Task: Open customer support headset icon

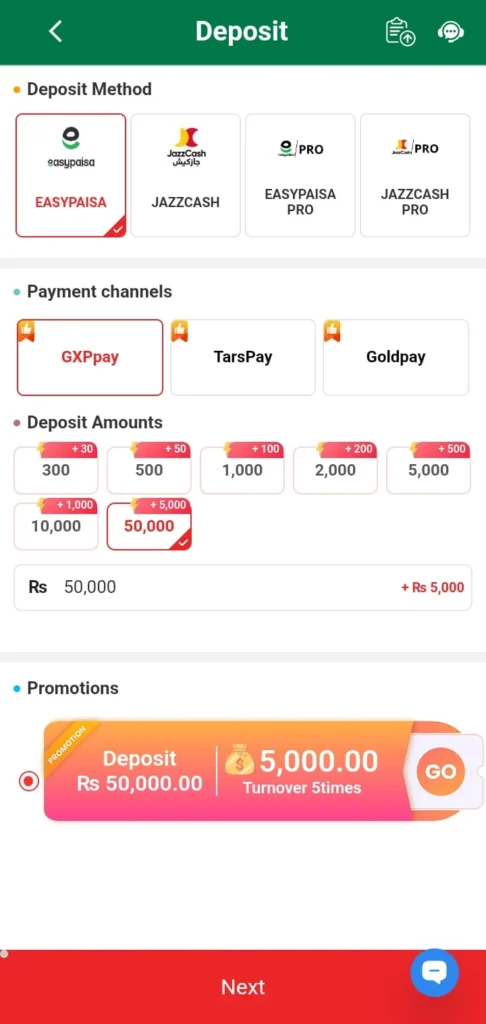Action: 451,31
